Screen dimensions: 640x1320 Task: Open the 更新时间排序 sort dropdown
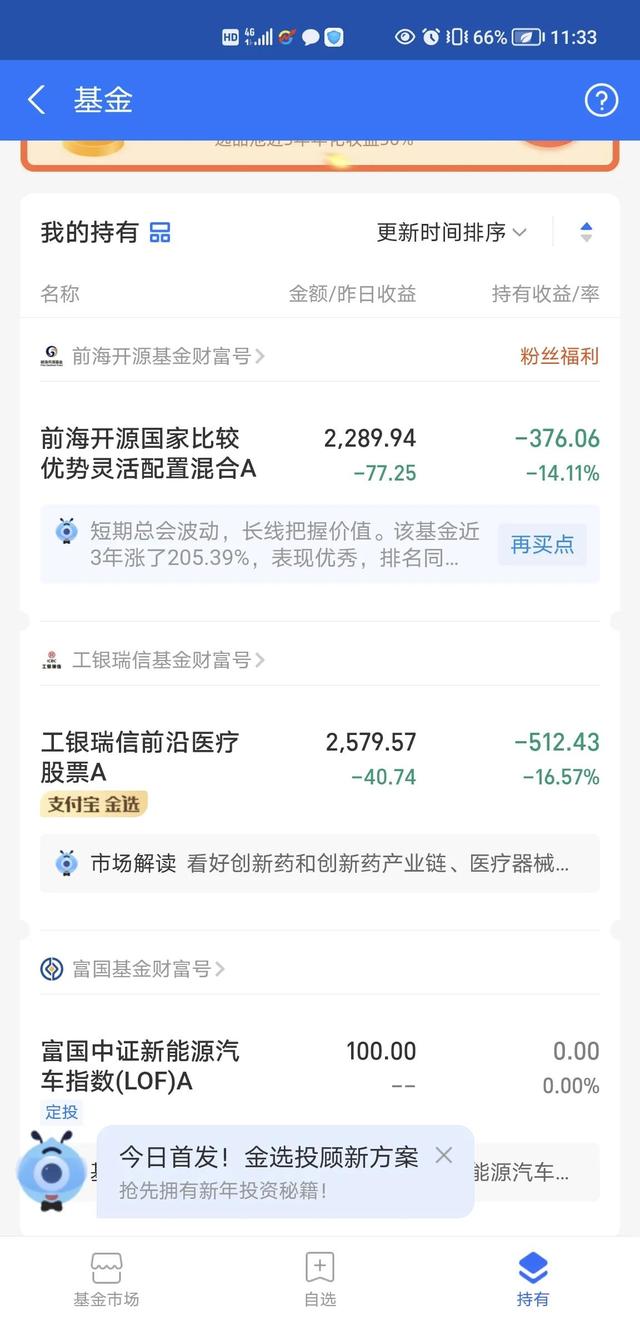click(x=451, y=233)
